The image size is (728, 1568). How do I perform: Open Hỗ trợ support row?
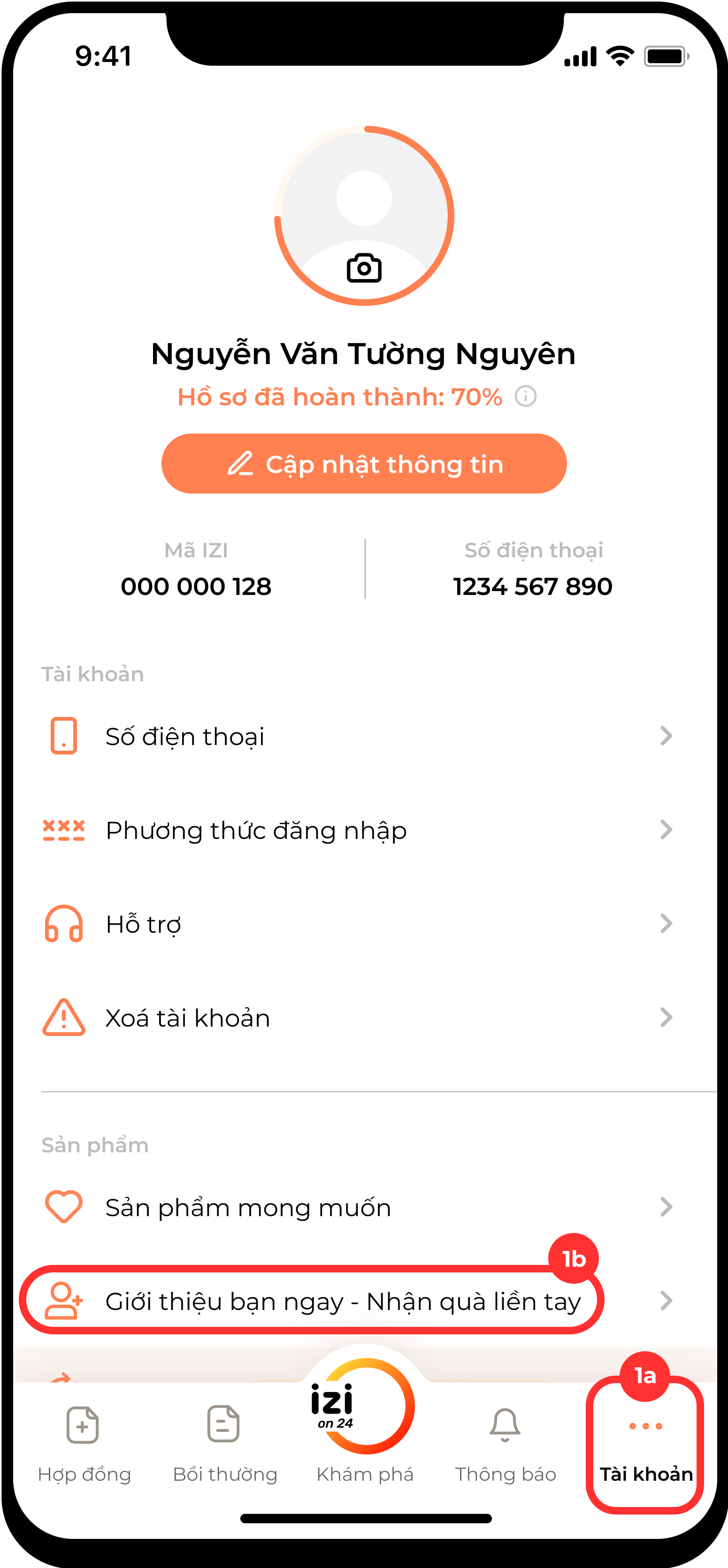coord(359,924)
